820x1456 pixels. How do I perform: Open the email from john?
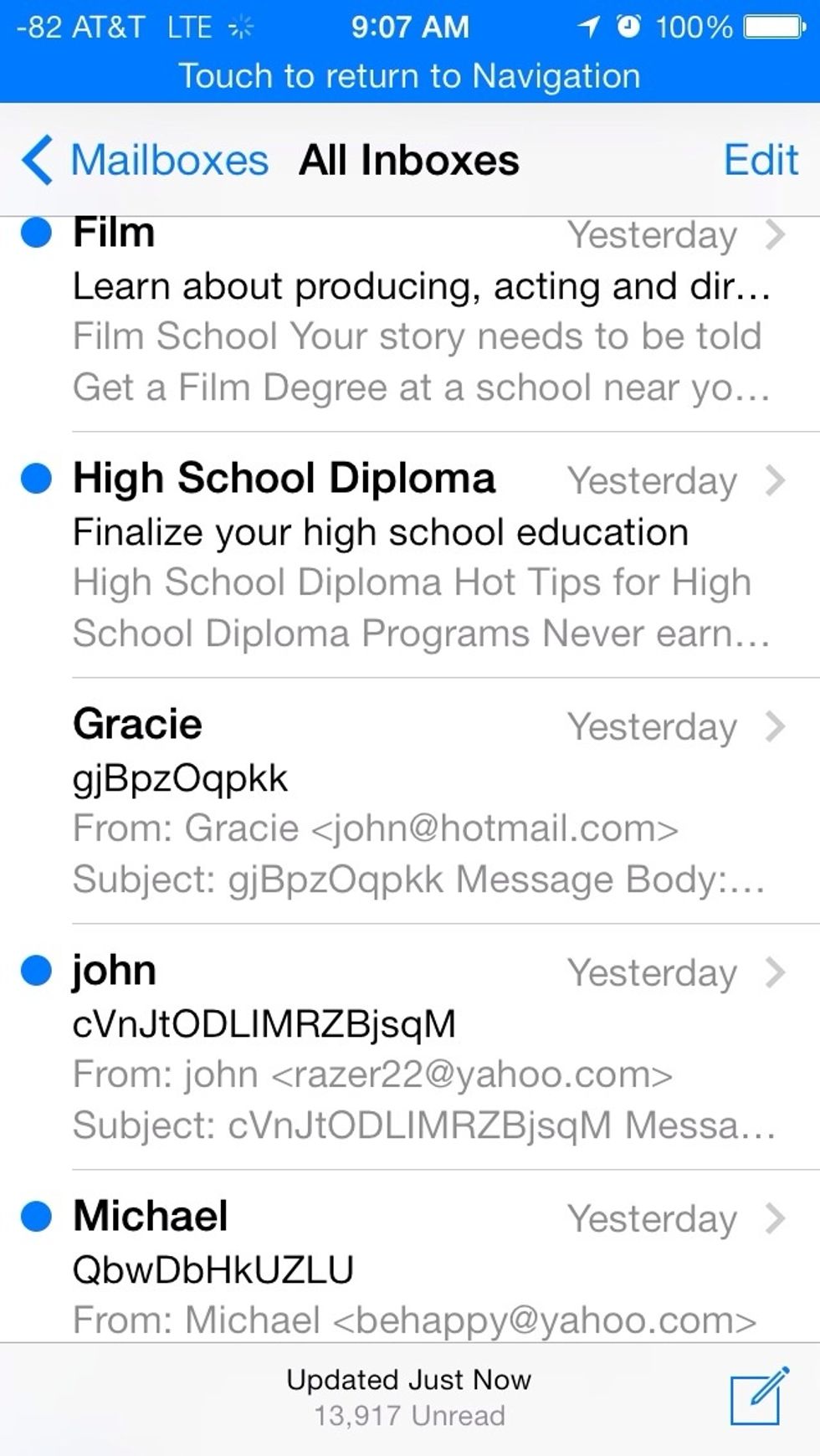tap(410, 1048)
